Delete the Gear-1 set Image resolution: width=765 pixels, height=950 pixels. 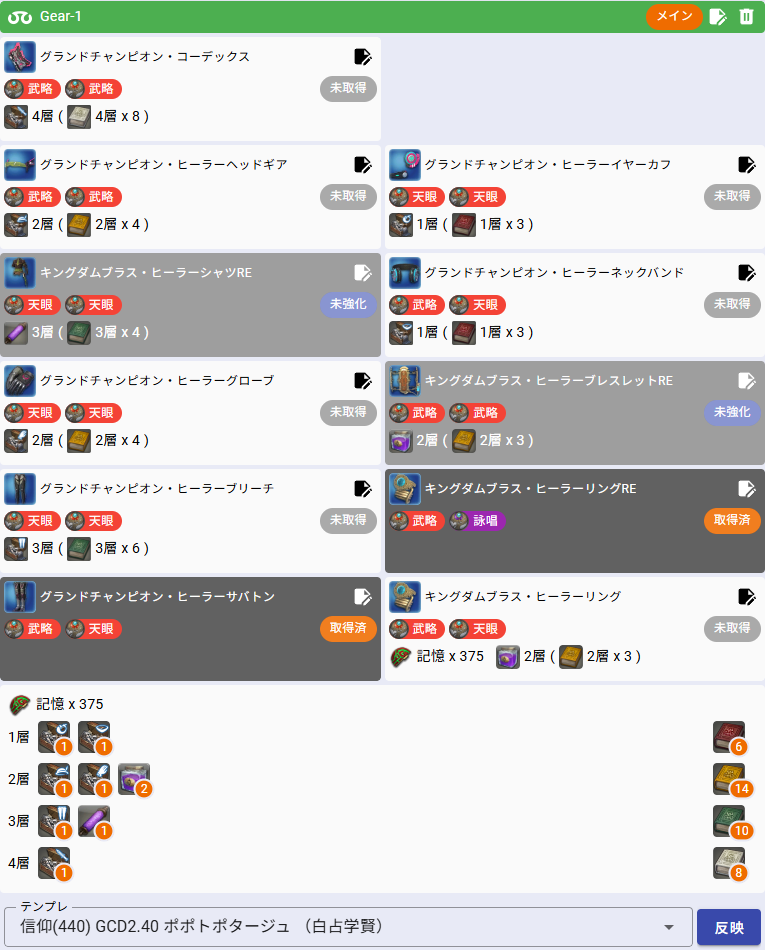tap(746, 16)
